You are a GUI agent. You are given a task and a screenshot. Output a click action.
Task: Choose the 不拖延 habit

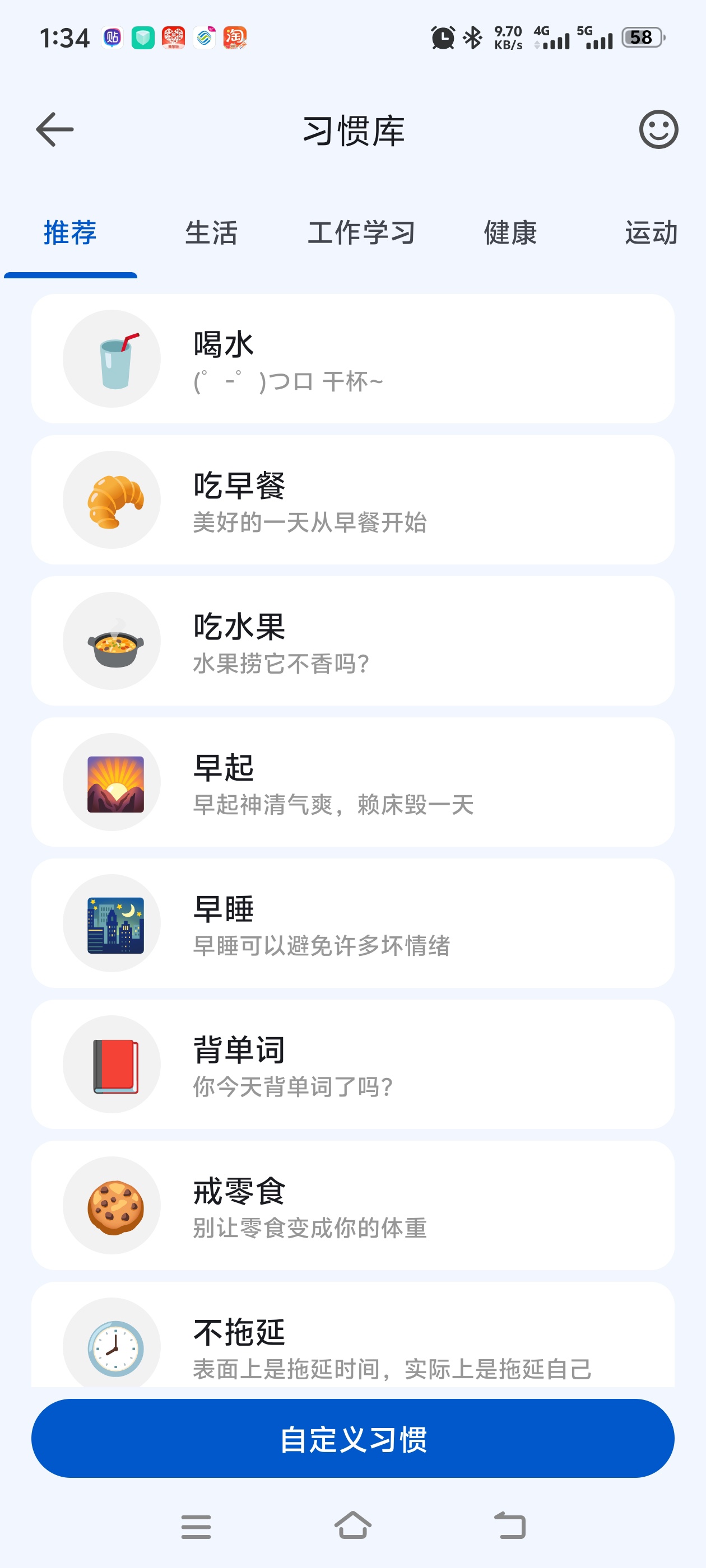coord(352,1339)
